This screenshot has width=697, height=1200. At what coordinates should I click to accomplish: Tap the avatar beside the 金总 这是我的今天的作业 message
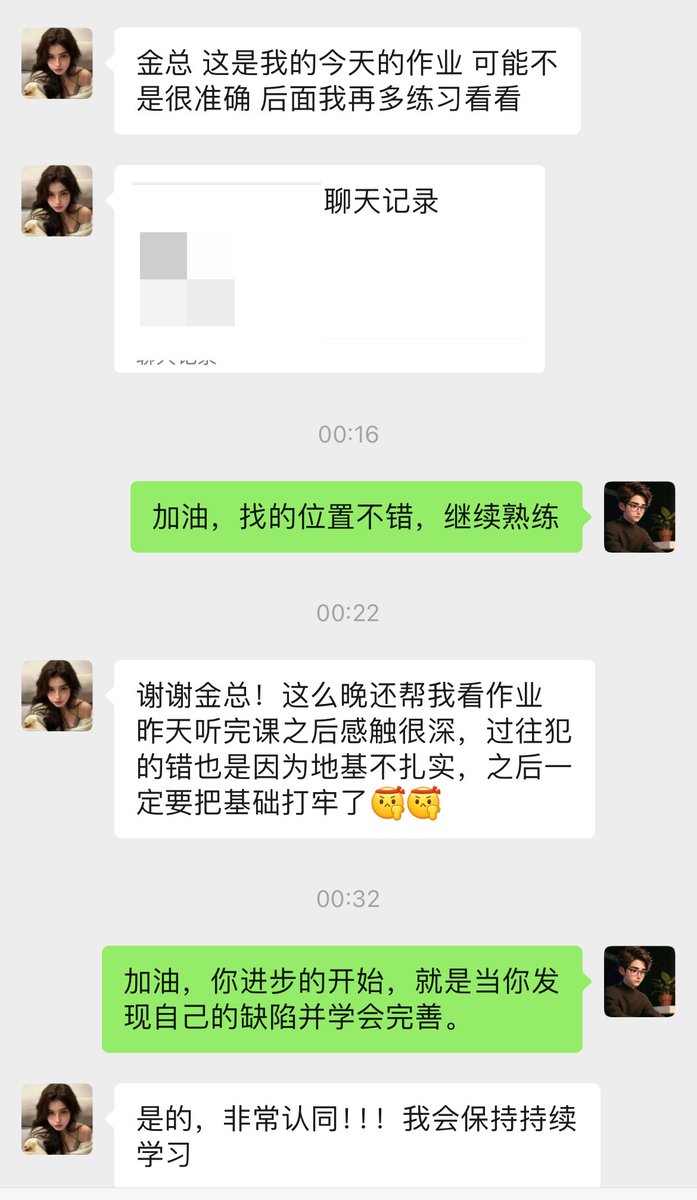(x=57, y=63)
